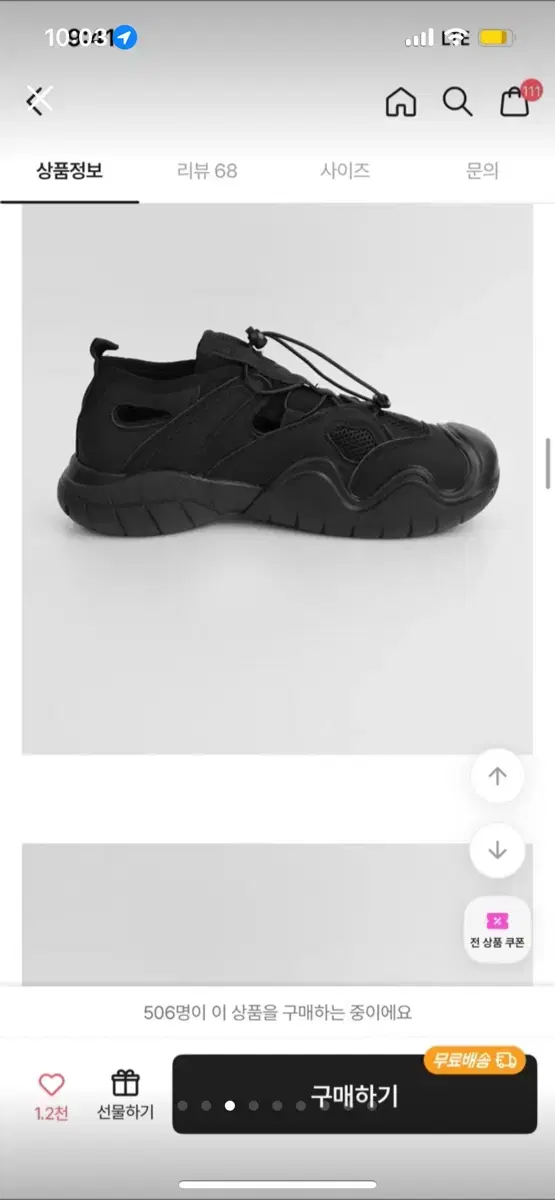Tap the 구매하기 purchase button

point(354,1096)
